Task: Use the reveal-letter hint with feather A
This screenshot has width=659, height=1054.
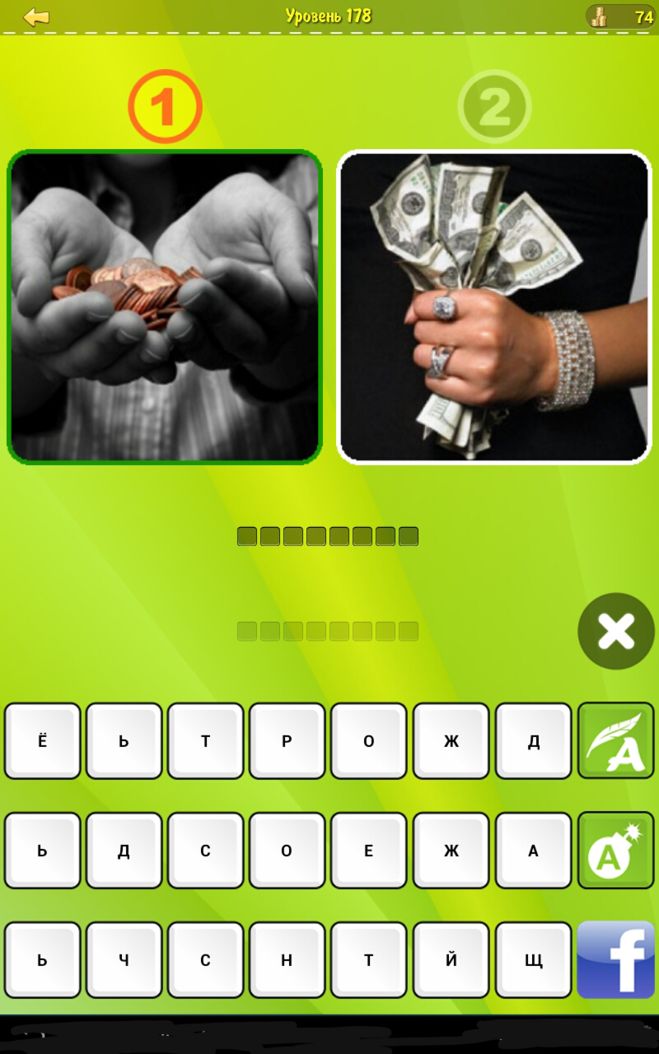Action: coord(615,741)
